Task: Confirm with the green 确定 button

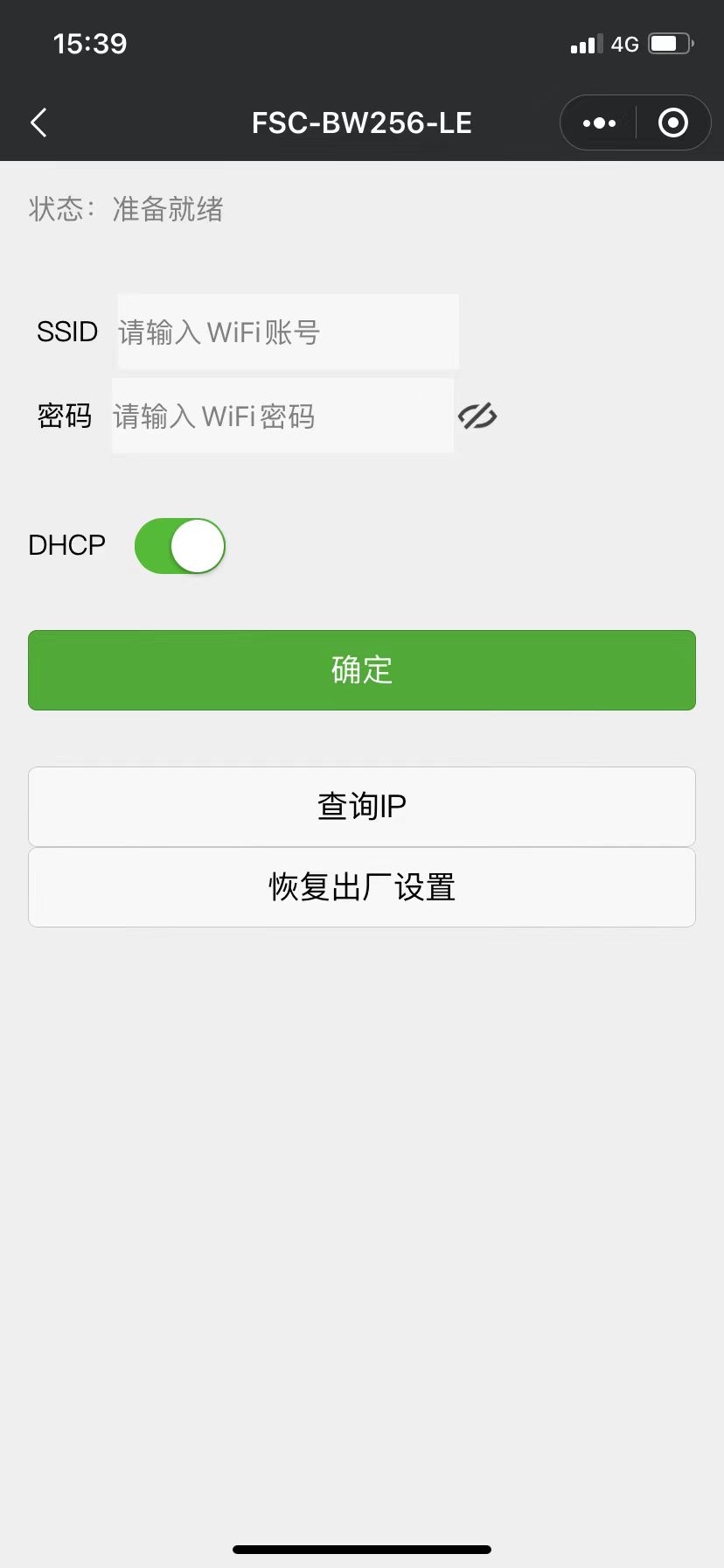Action: (362, 670)
